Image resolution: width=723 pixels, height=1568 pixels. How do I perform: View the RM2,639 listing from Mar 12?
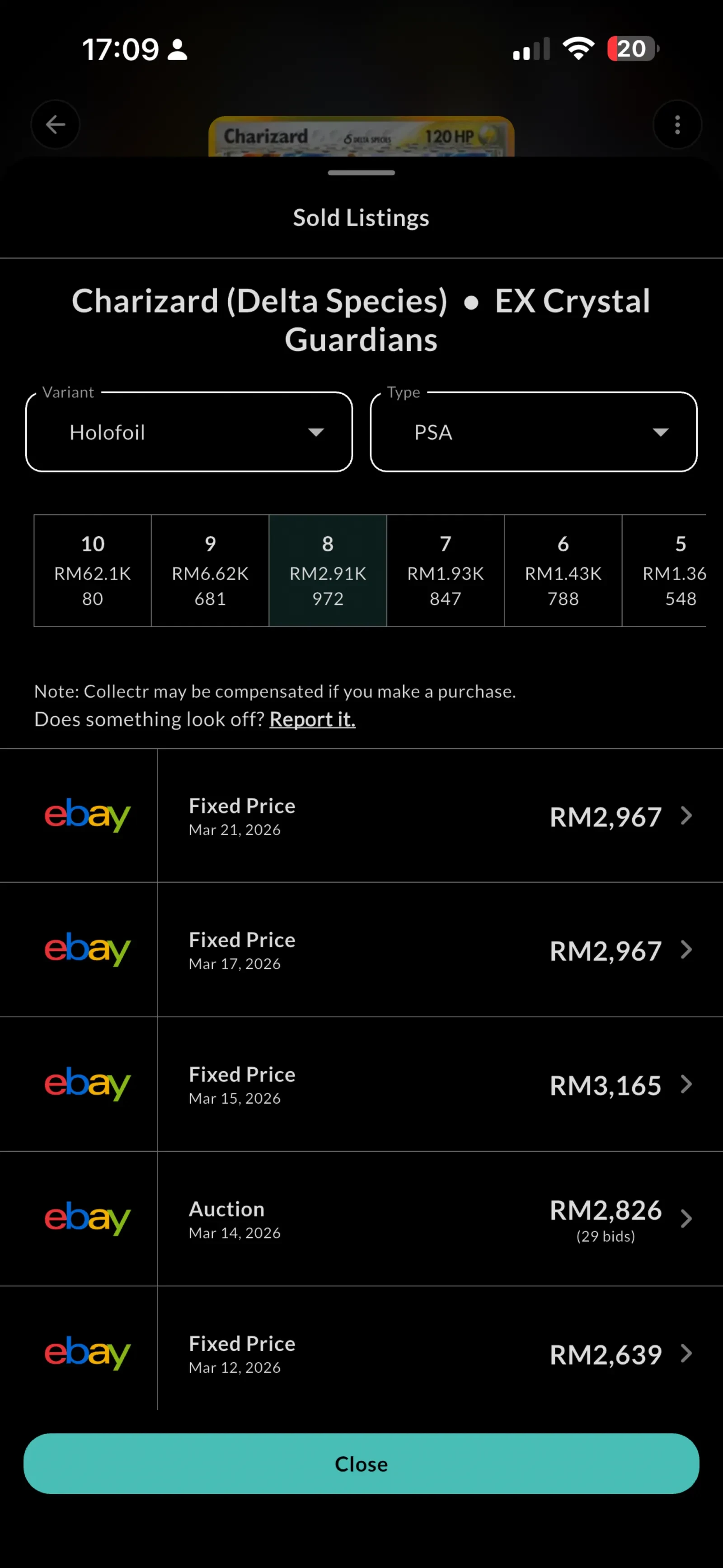438,1353
